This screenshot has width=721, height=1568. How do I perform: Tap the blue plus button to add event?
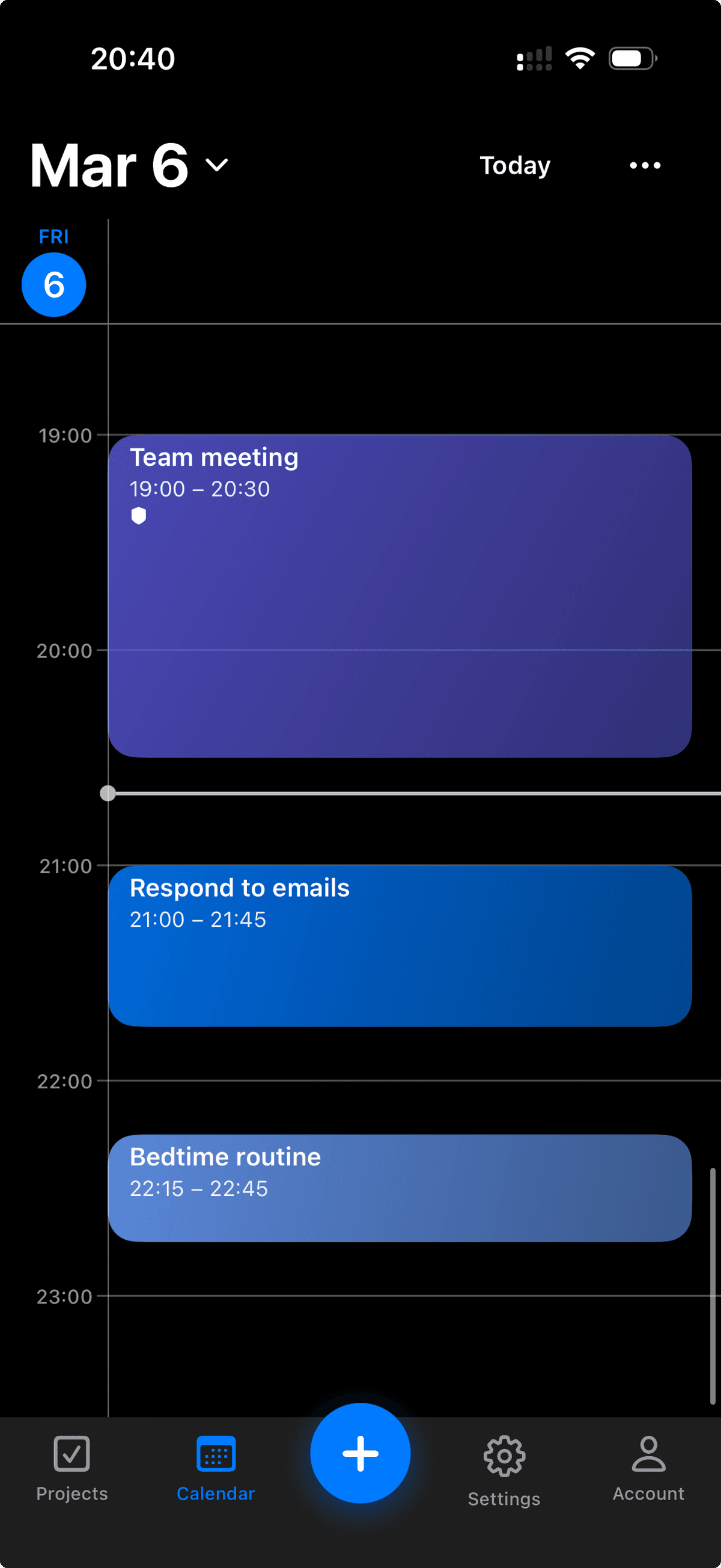tap(360, 1454)
